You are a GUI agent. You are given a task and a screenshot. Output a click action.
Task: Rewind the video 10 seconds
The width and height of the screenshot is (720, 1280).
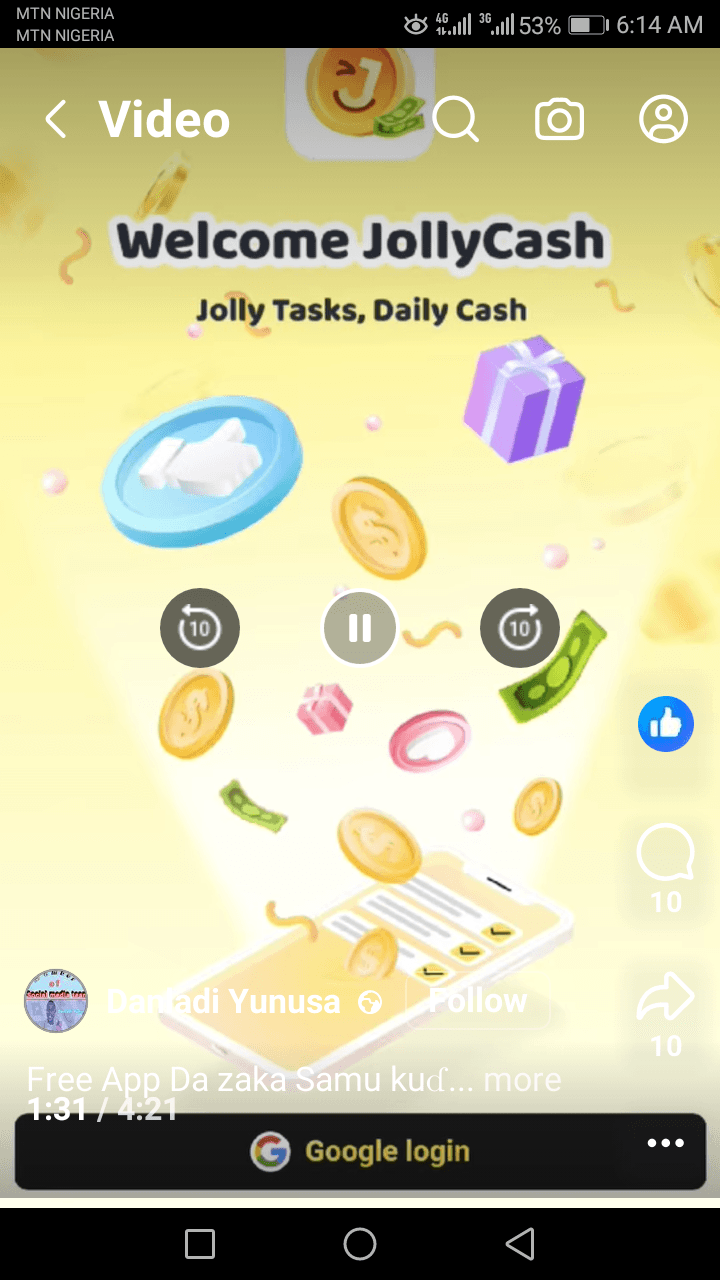tap(200, 628)
